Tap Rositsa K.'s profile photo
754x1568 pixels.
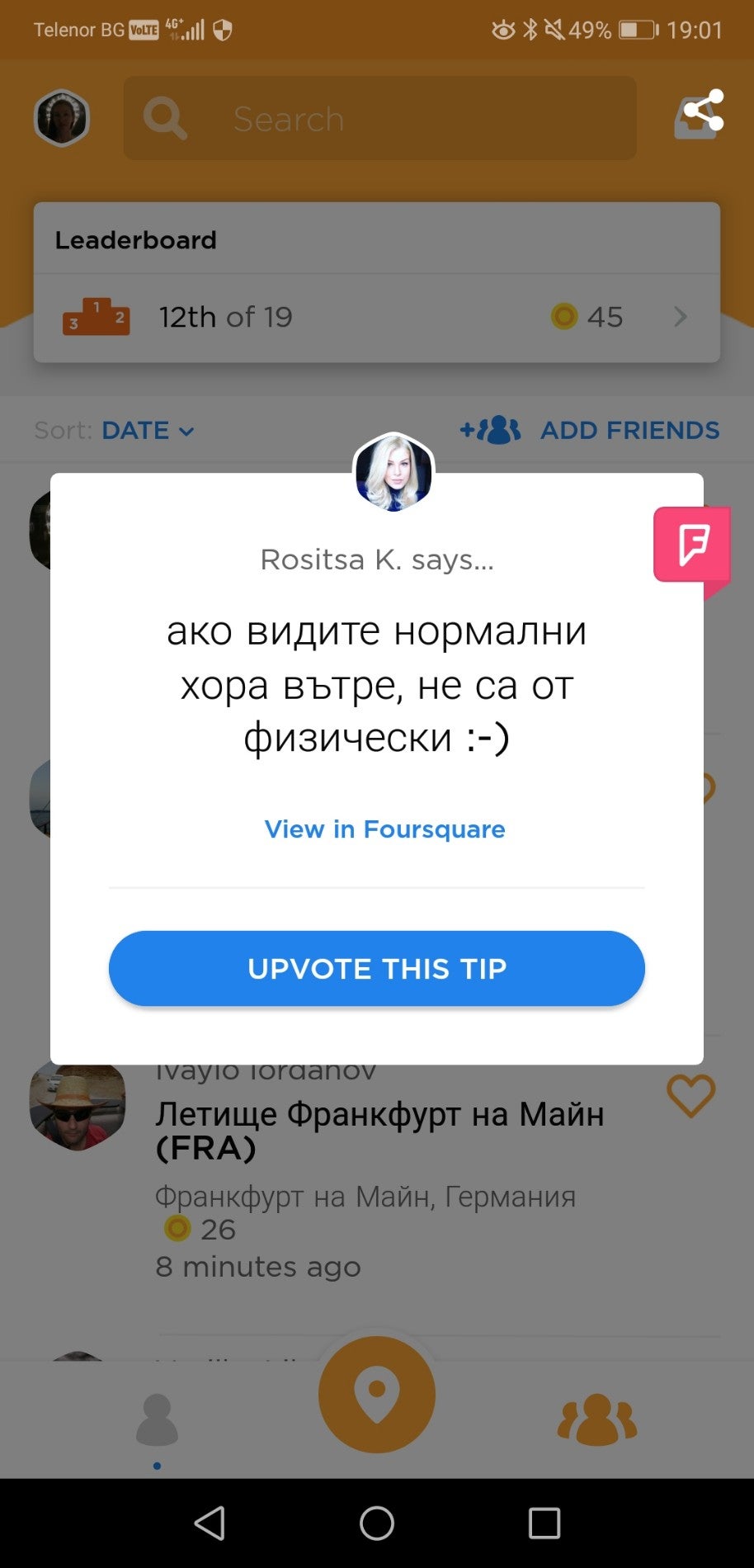(x=393, y=473)
